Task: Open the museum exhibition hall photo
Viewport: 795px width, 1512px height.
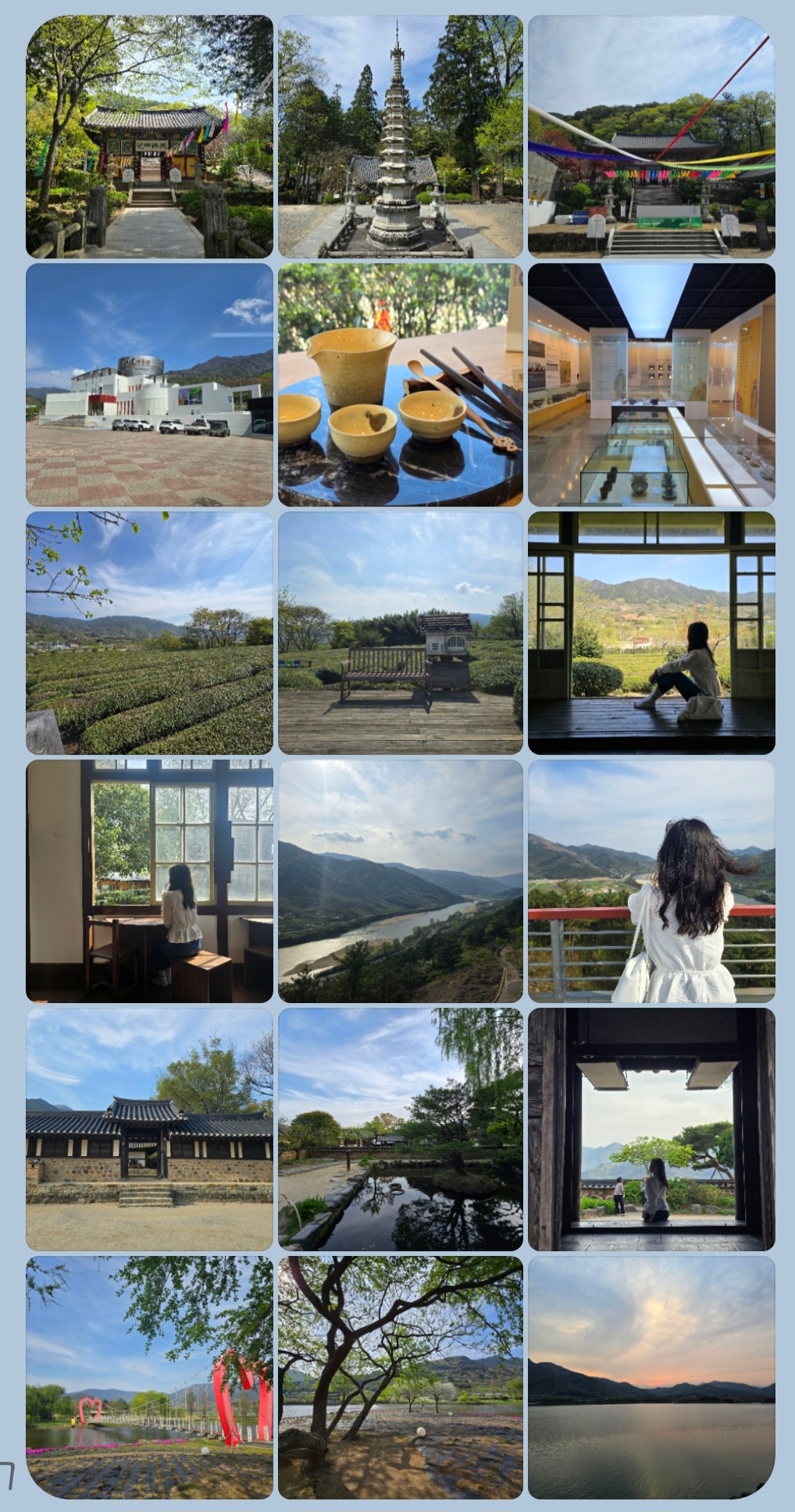Action: point(651,385)
